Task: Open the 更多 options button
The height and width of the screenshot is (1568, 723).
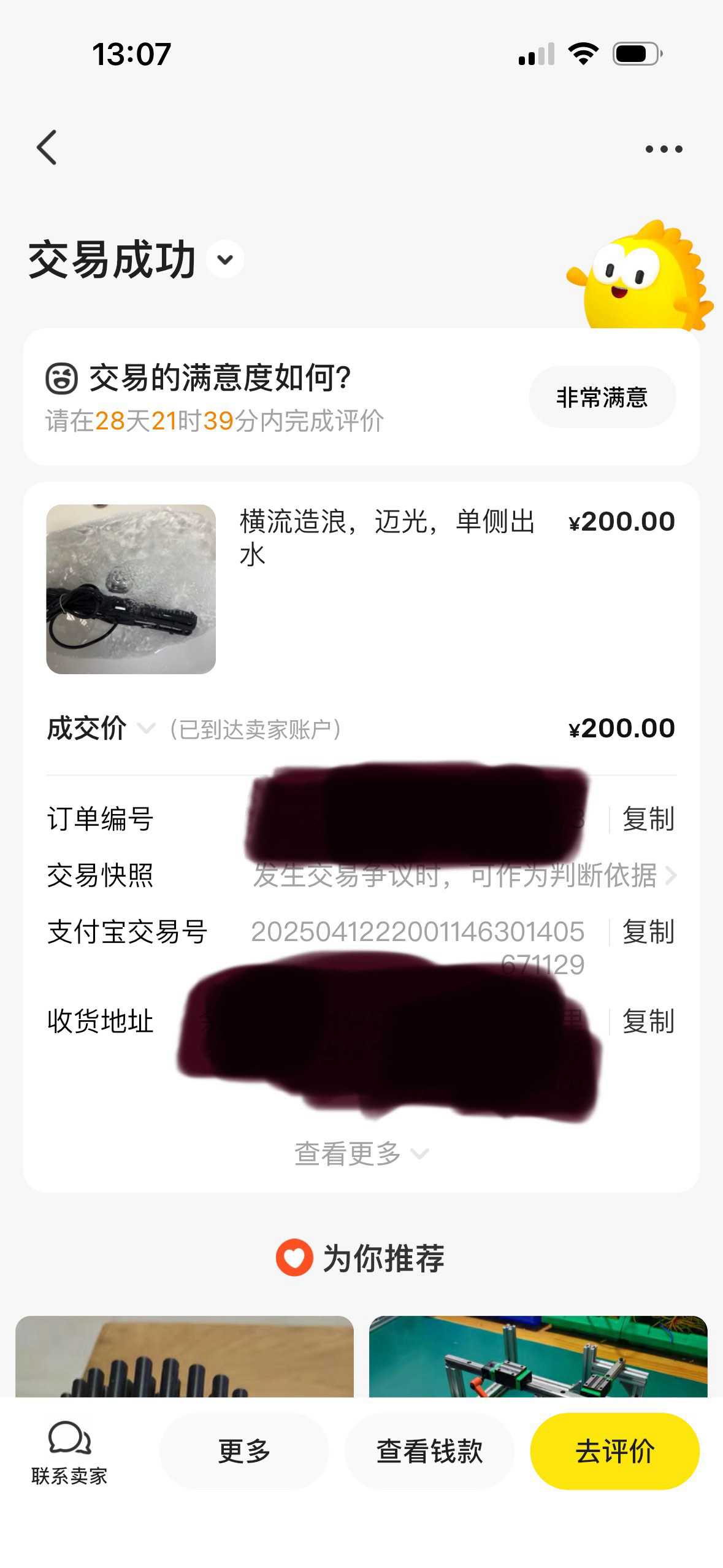Action: [244, 1451]
